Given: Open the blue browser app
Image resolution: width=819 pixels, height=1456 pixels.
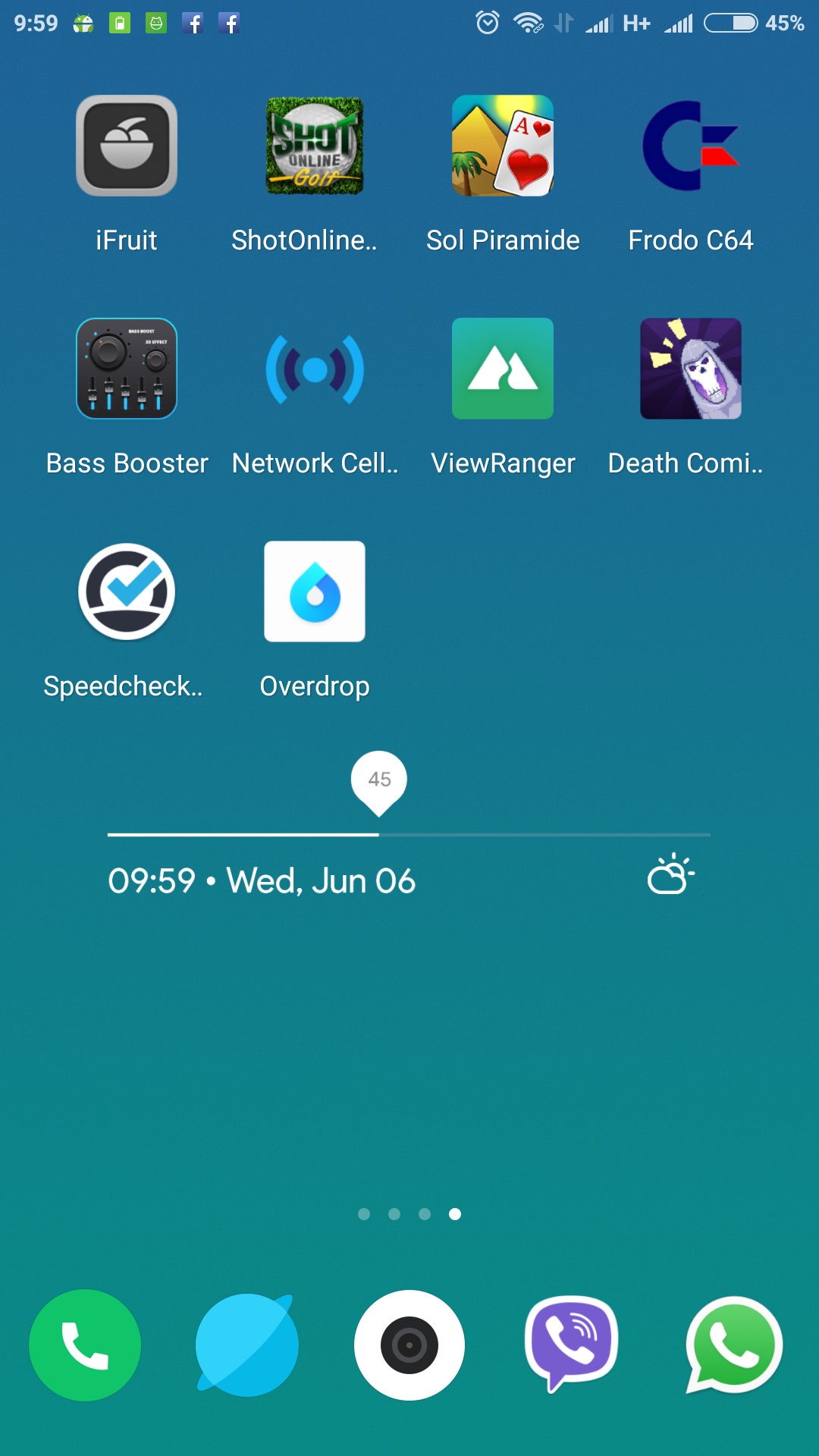Looking at the screenshot, I should pyautogui.click(x=247, y=1345).
